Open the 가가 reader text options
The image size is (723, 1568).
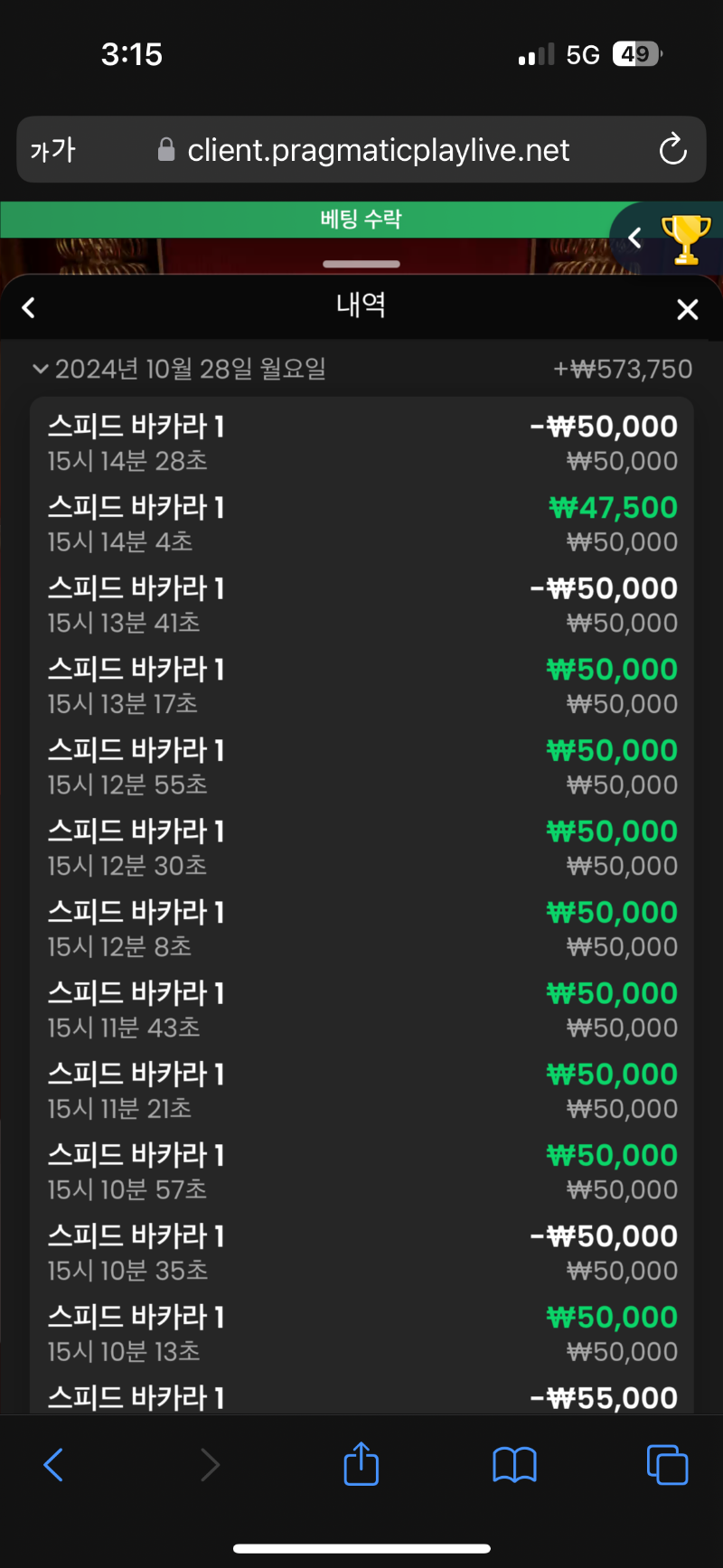click(x=53, y=150)
